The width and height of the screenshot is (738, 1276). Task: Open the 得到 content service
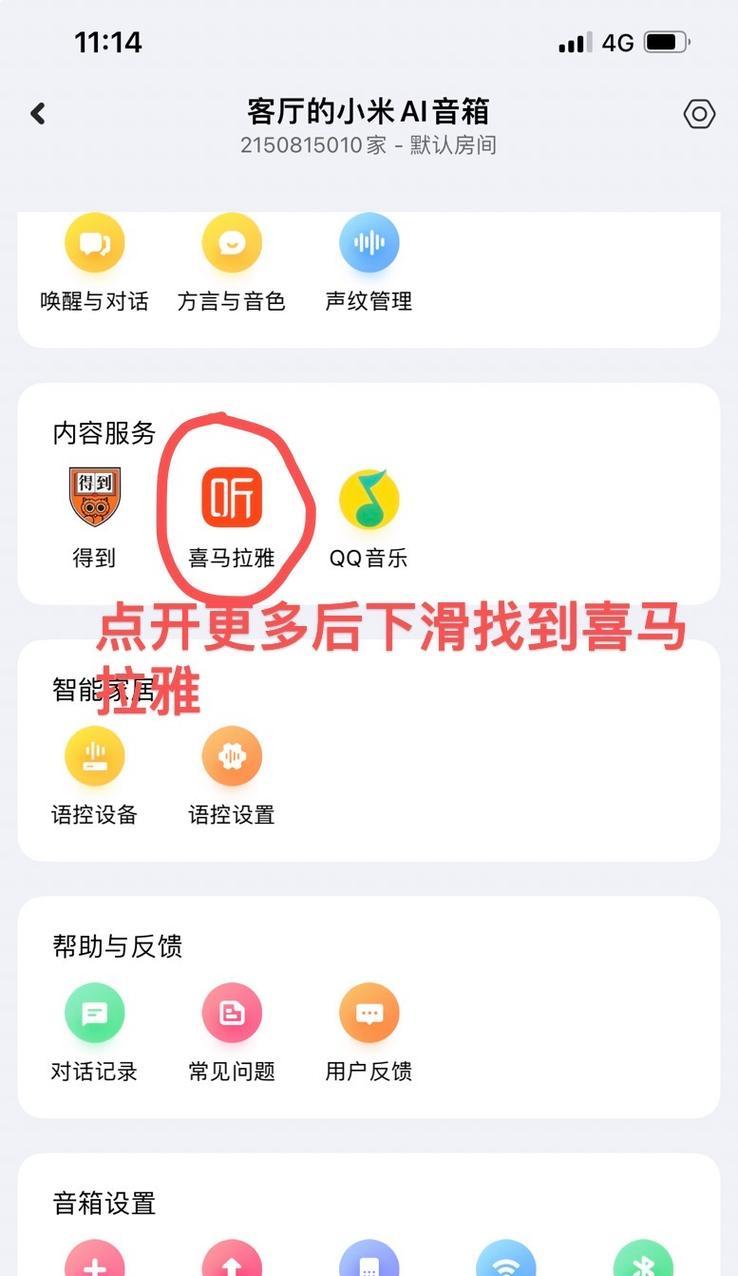[95, 497]
